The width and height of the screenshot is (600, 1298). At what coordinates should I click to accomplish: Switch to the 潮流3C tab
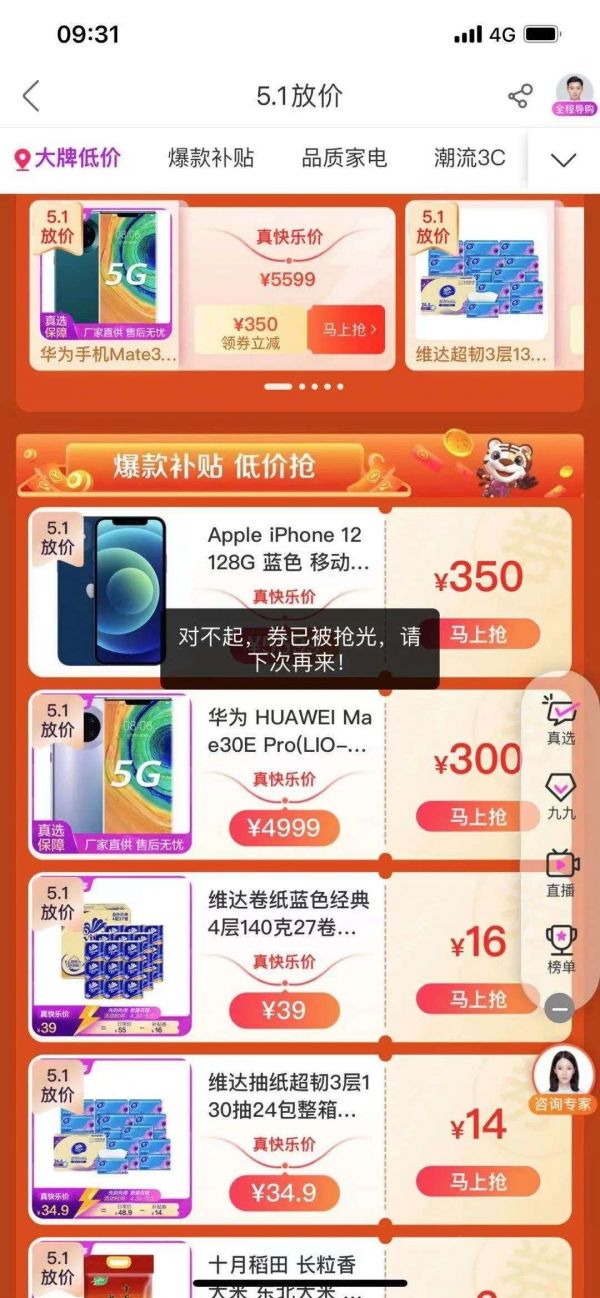click(x=469, y=158)
